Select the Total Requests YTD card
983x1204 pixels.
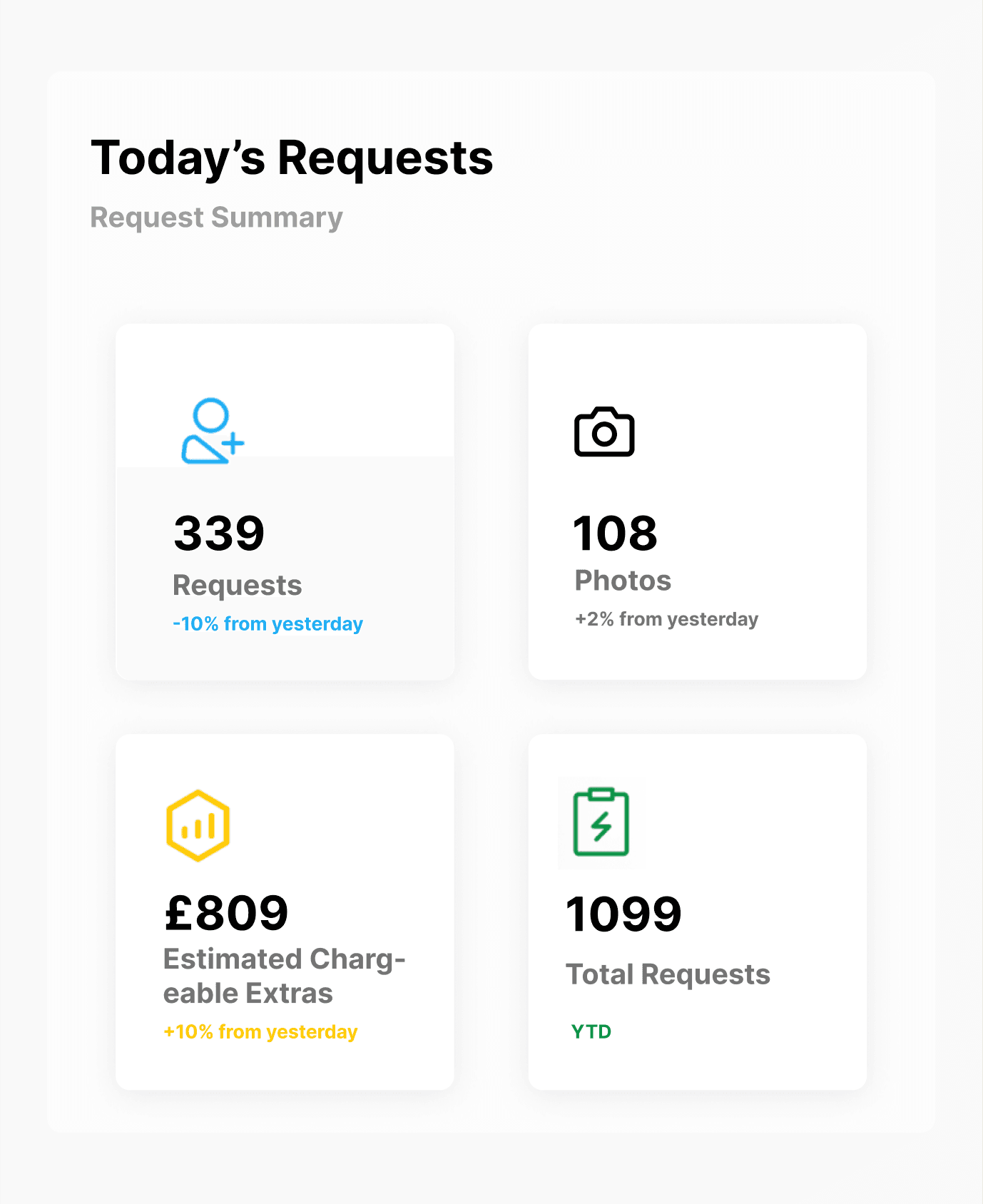697,912
